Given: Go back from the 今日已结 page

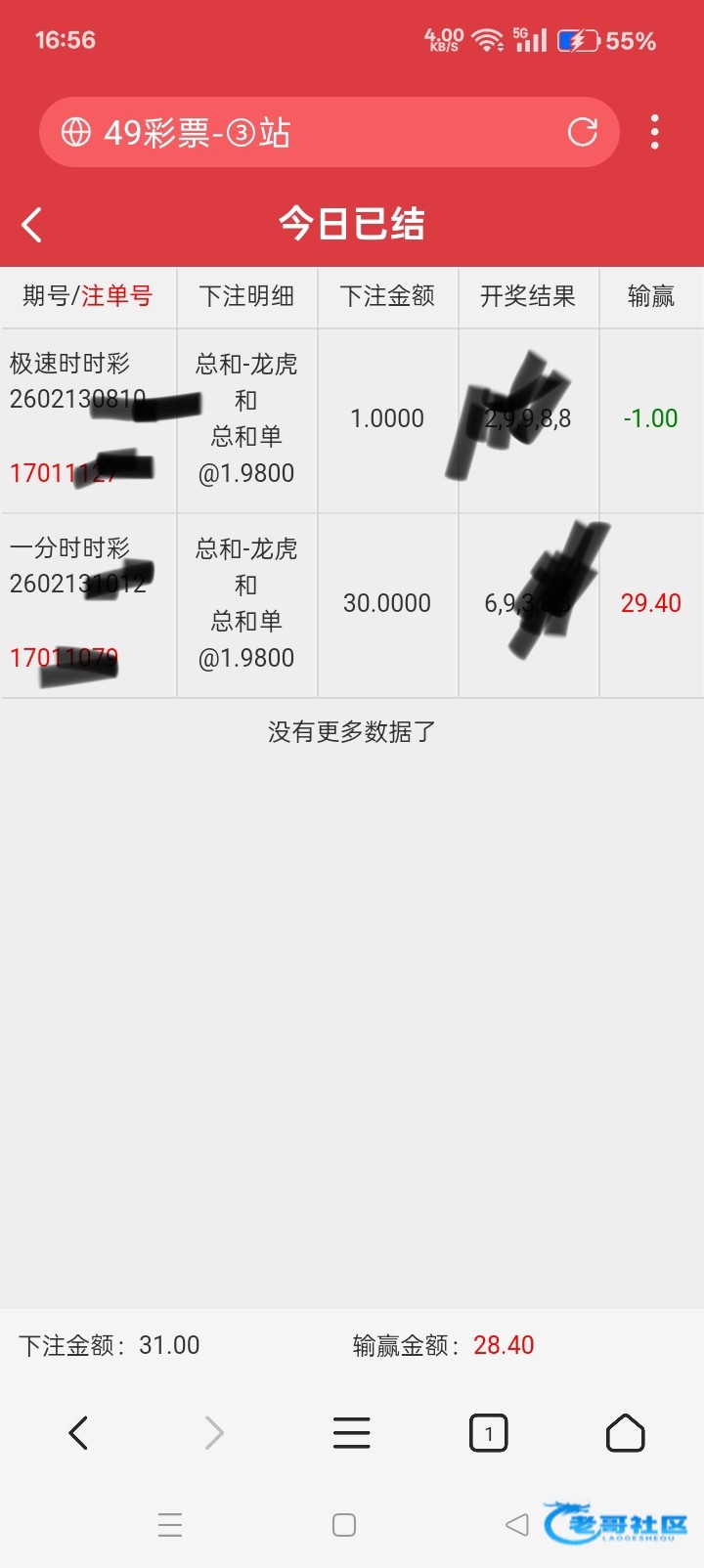Looking at the screenshot, I should (32, 225).
